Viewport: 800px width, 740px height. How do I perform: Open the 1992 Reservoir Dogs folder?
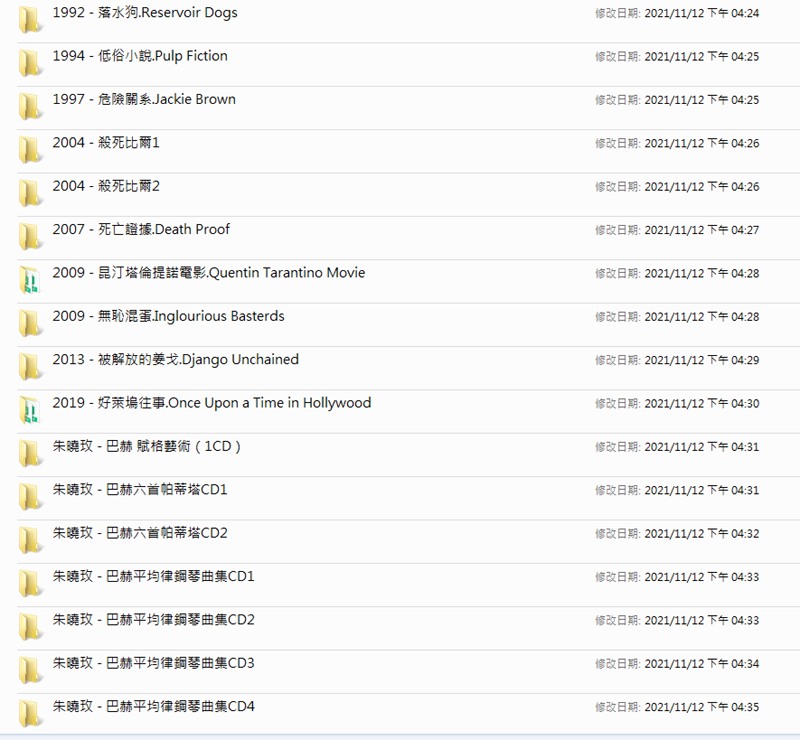pyautogui.click(x=145, y=13)
